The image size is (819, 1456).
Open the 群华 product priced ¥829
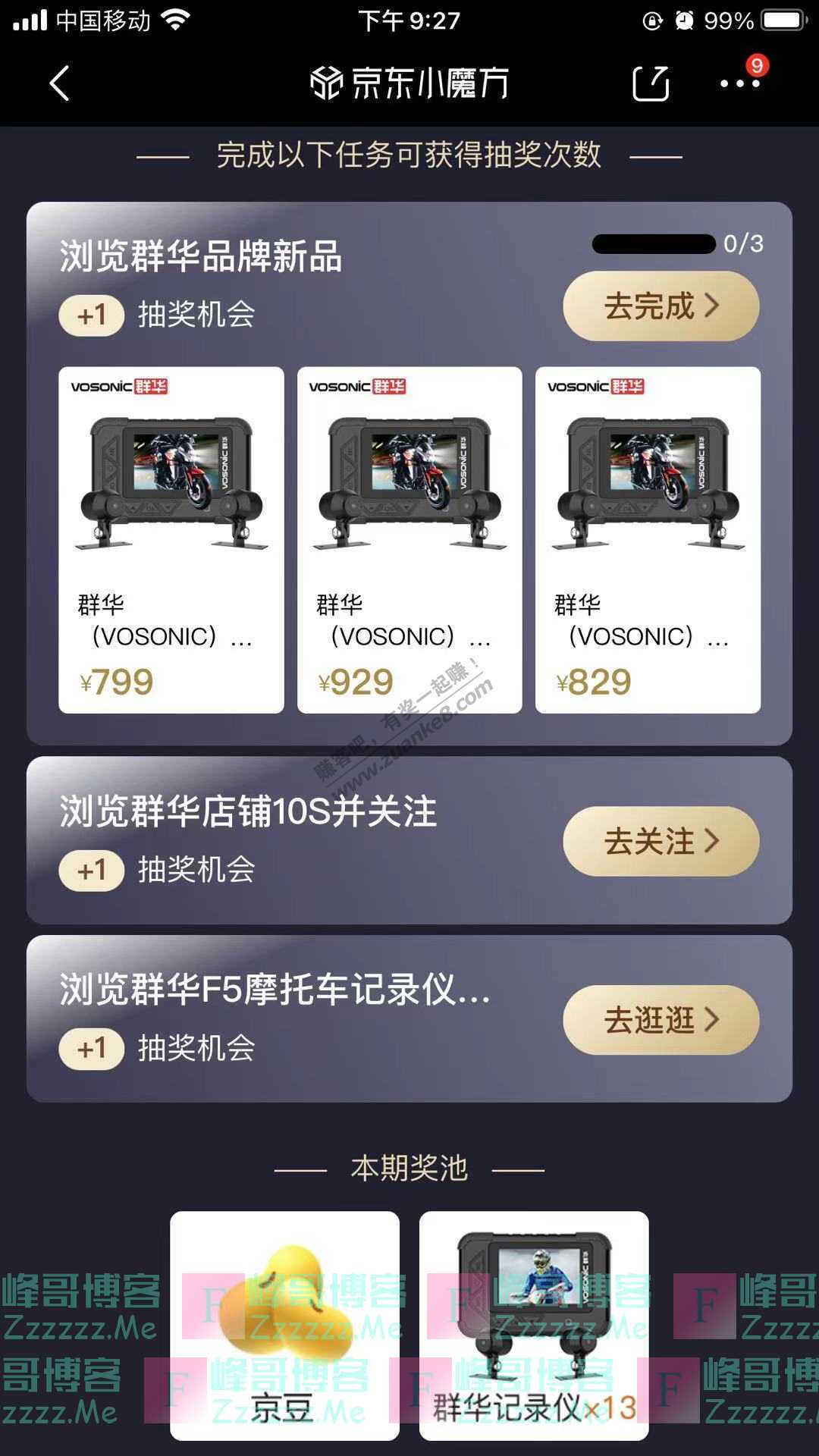tap(648, 539)
